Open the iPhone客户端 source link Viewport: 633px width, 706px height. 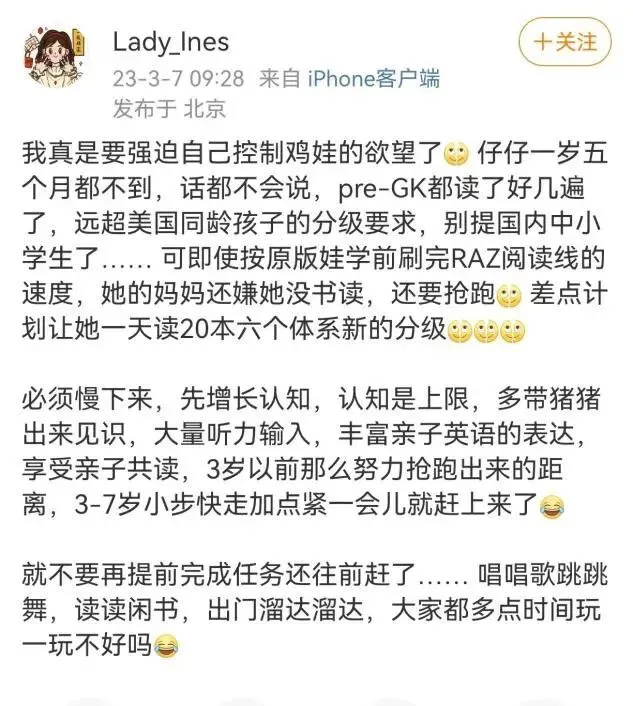coord(372,78)
